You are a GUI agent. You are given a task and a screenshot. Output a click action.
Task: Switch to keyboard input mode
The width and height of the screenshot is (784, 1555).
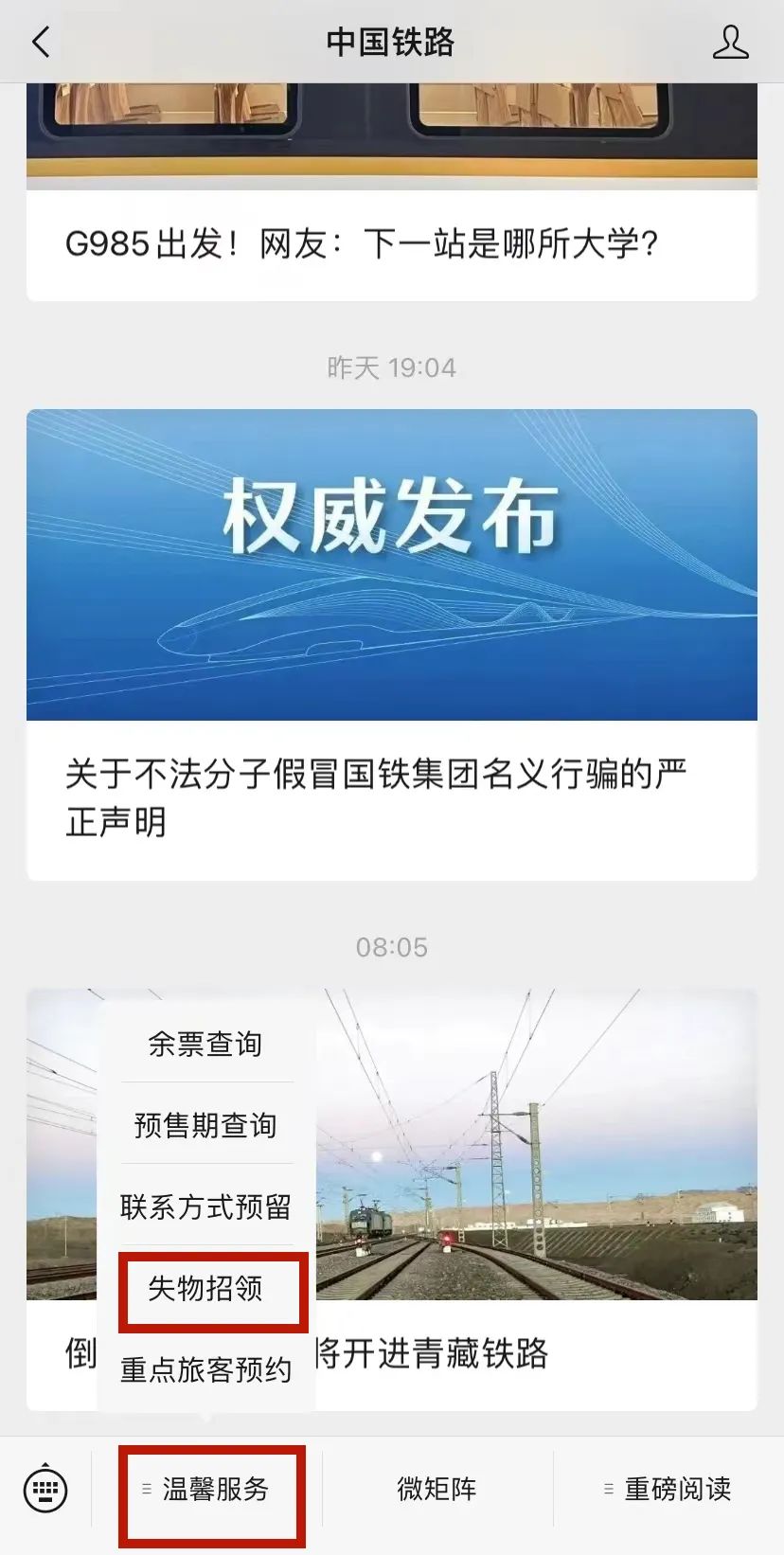point(45,1489)
